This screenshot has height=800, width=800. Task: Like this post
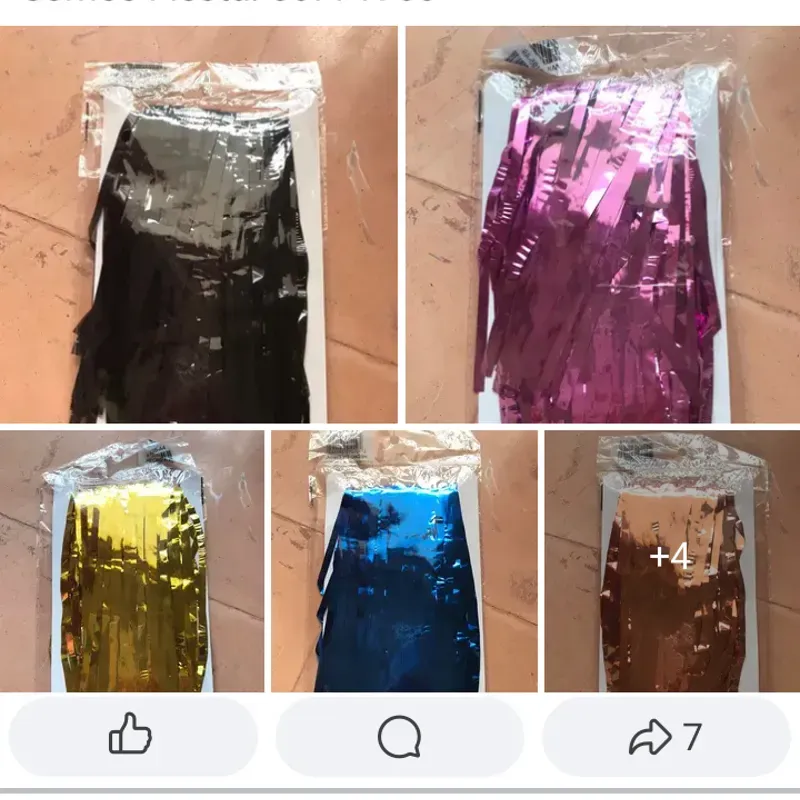pos(132,738)
